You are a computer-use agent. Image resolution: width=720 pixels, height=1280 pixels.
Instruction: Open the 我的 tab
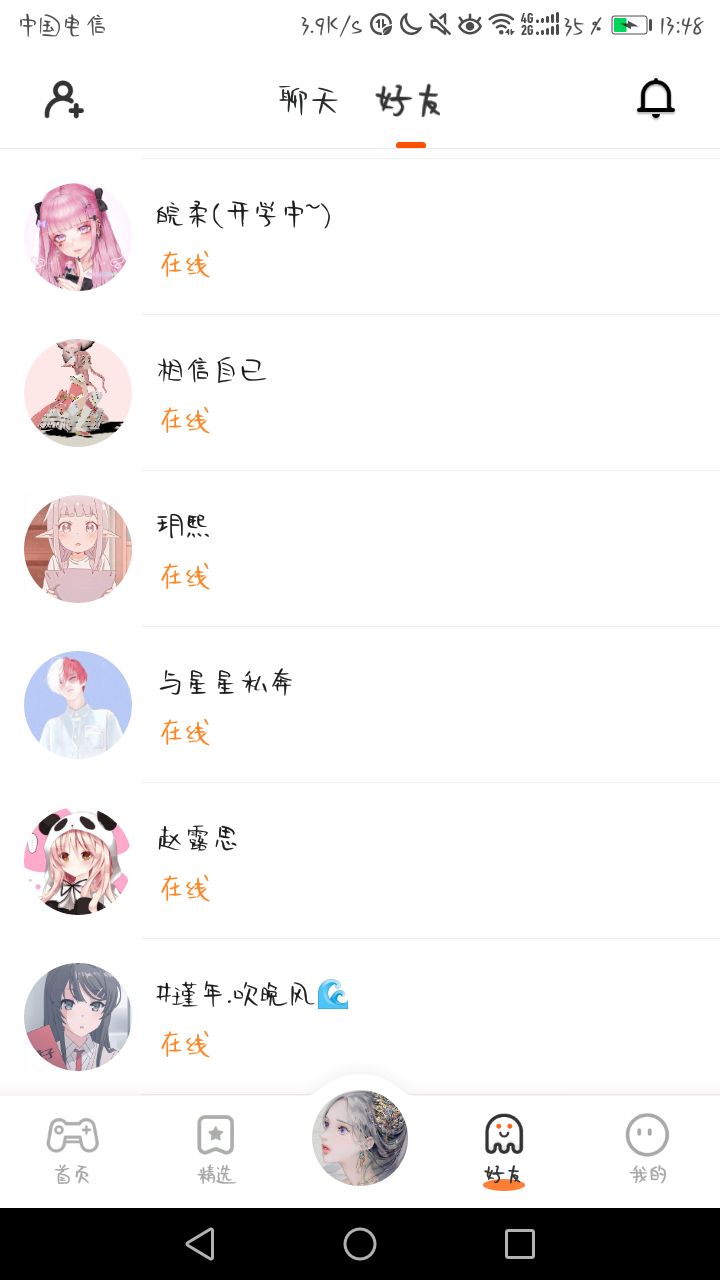point(647,1149)
